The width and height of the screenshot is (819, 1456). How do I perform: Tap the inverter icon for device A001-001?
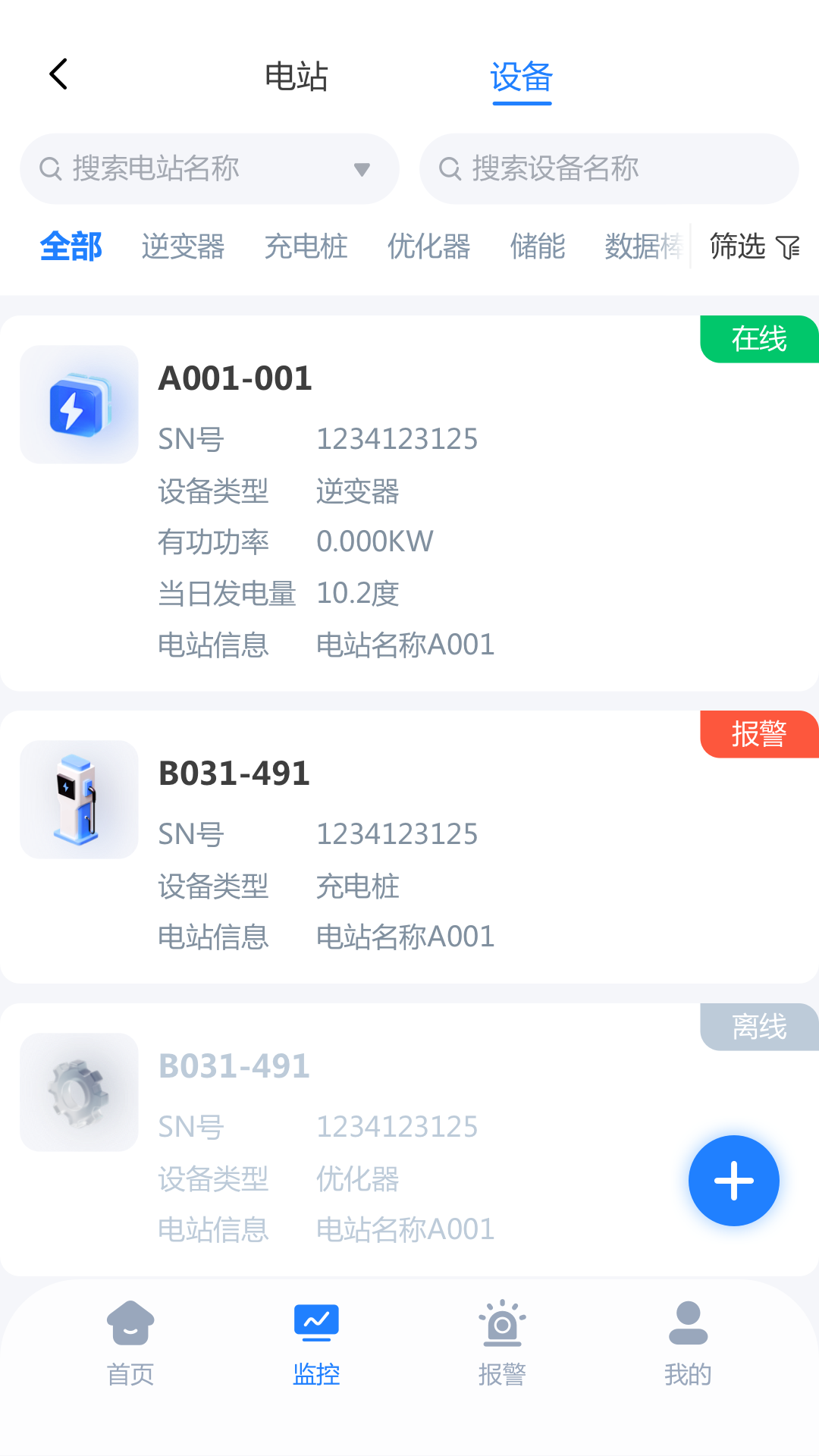[79, 404]
